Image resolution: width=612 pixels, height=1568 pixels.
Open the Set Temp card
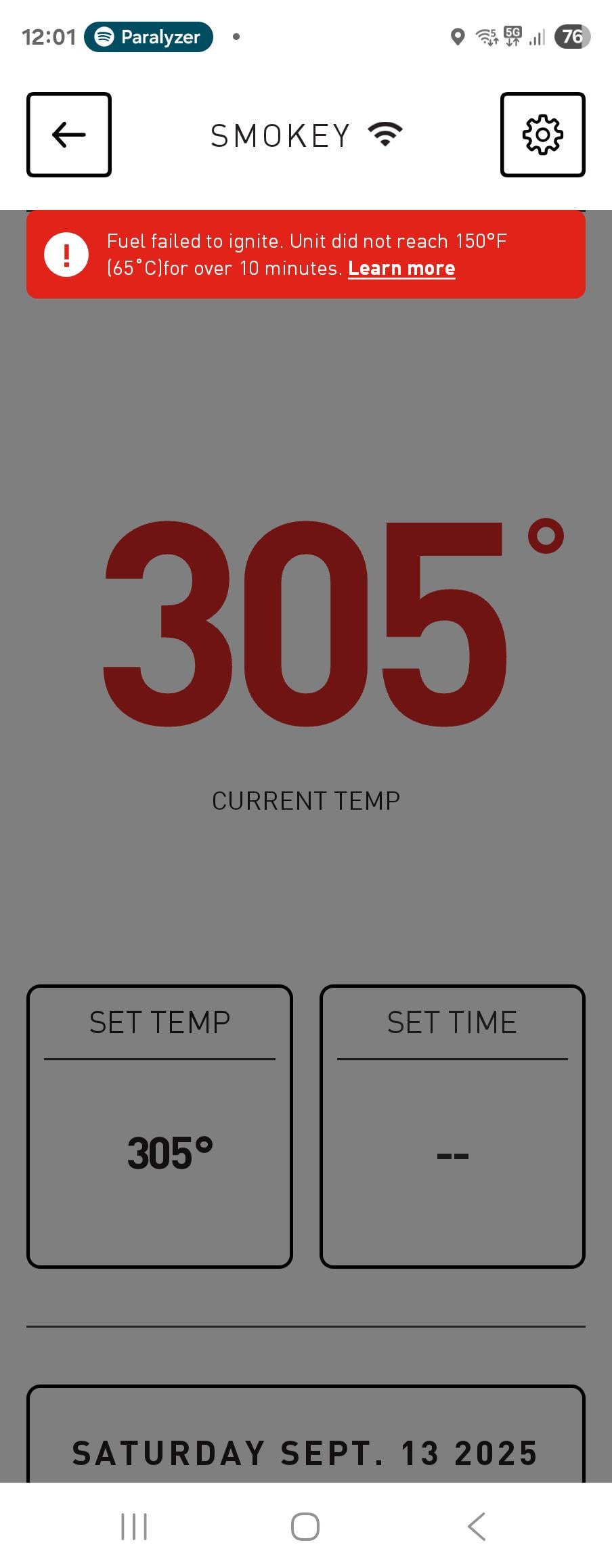pos(160,1126)
